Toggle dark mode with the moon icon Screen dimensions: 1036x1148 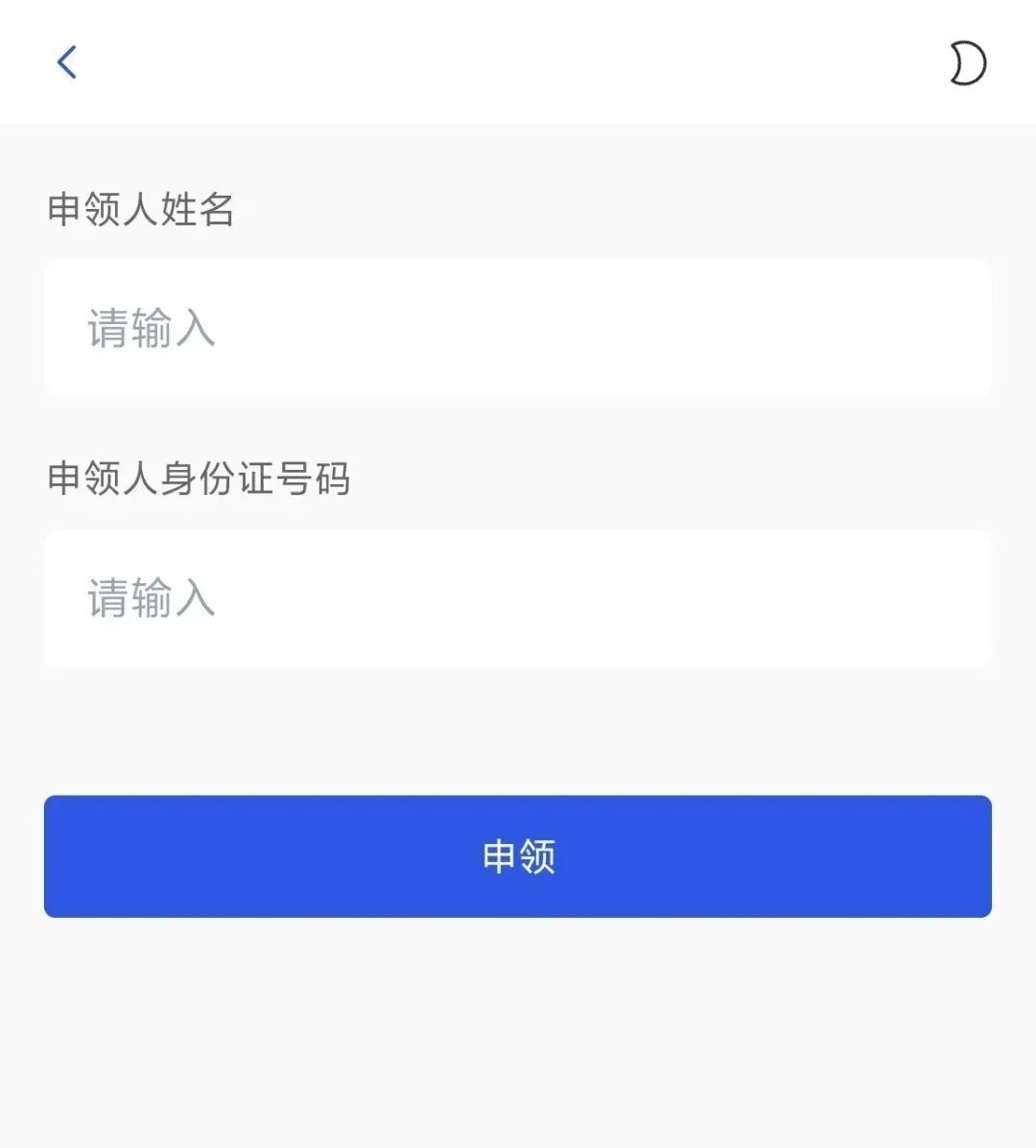tap(967, 63)
